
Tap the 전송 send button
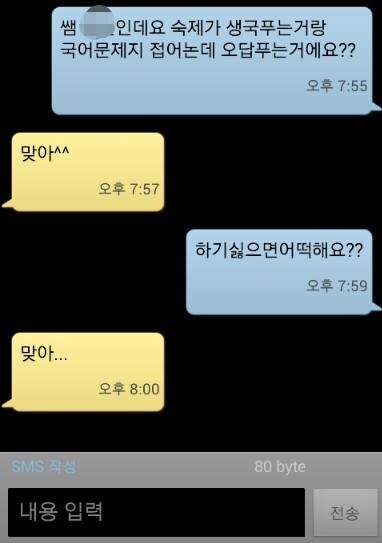click(345, 513)
